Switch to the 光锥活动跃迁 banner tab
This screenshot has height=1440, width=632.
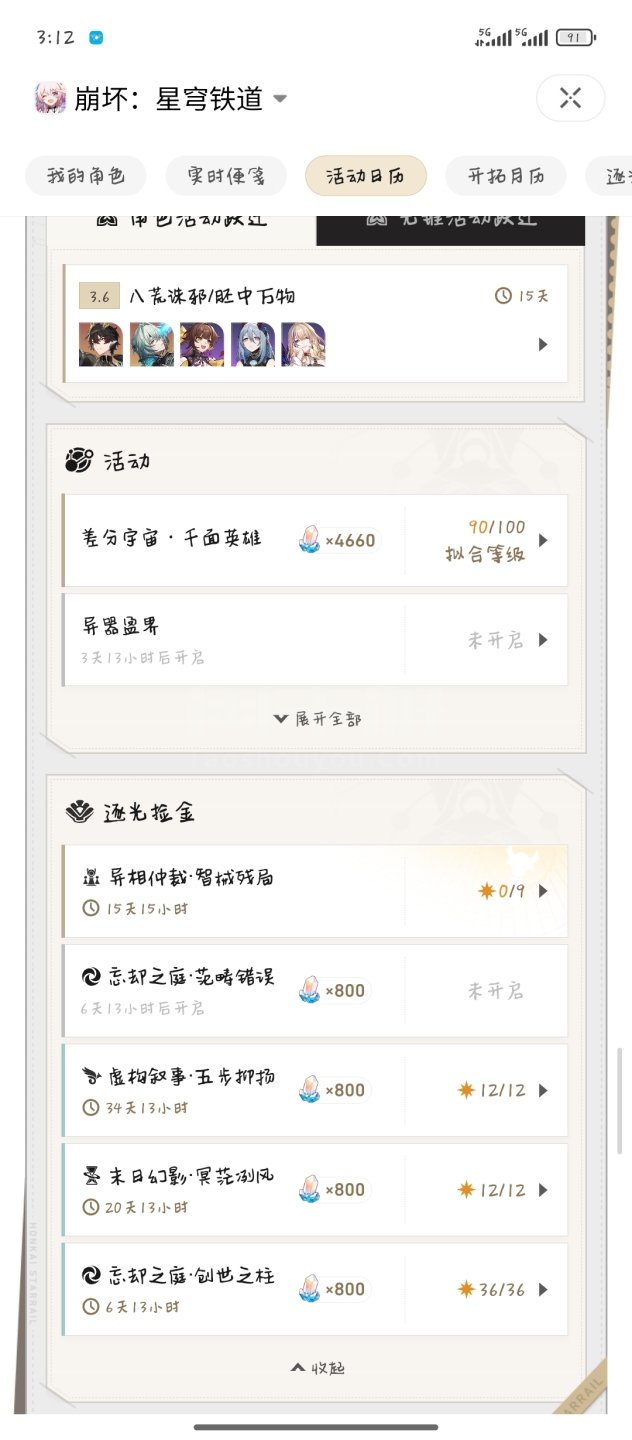pyautogui.click(x=450, y=222)
